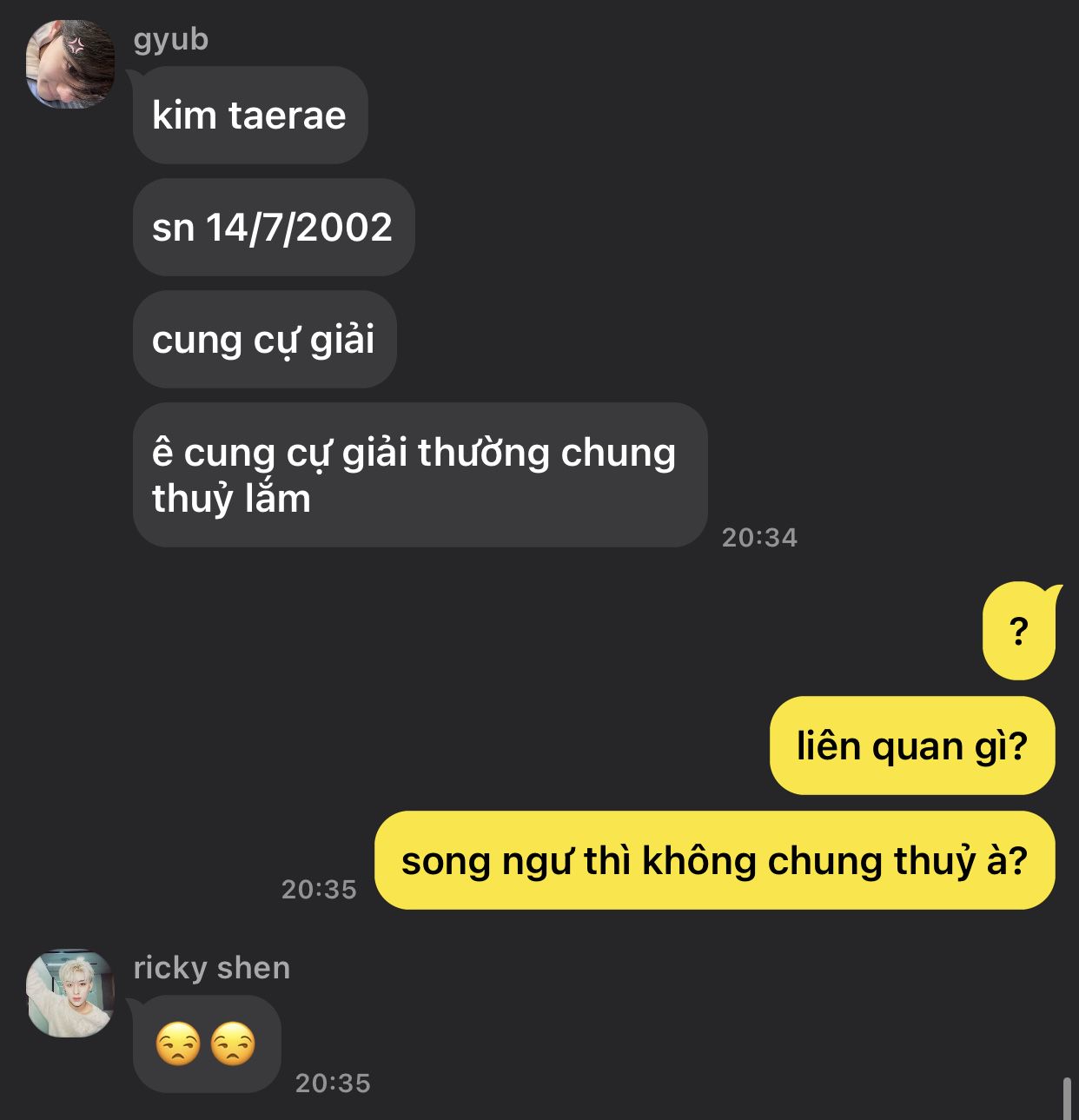The image size is (1079, 1120).
Task: Open ricky shen's profile picture
Action: pos(70,993)
